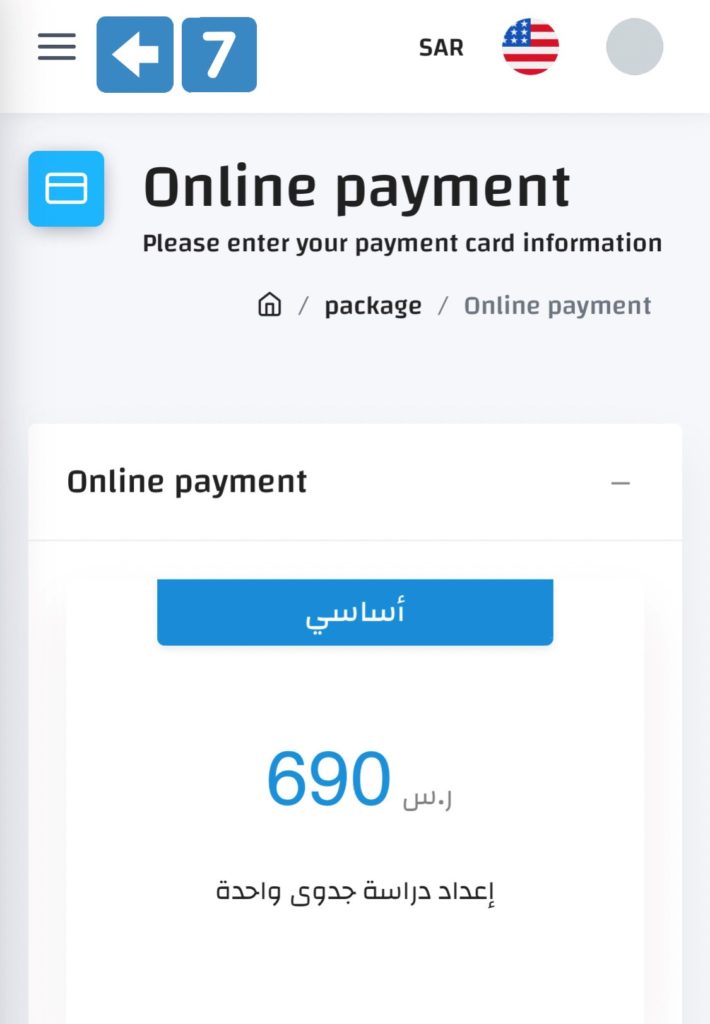The height and width of the screenshot is (1024, 710).
Task: Open the profile avatar circle
Action: click(634, 47)
